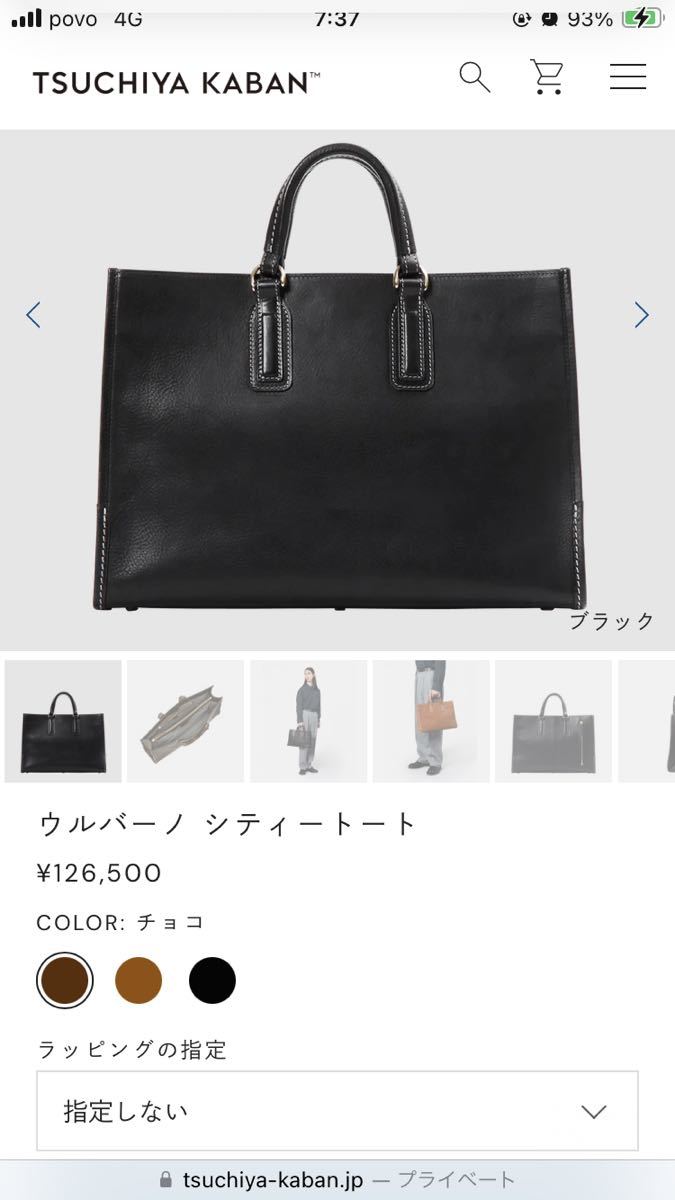Pick the black color swatch

(212, 980)
